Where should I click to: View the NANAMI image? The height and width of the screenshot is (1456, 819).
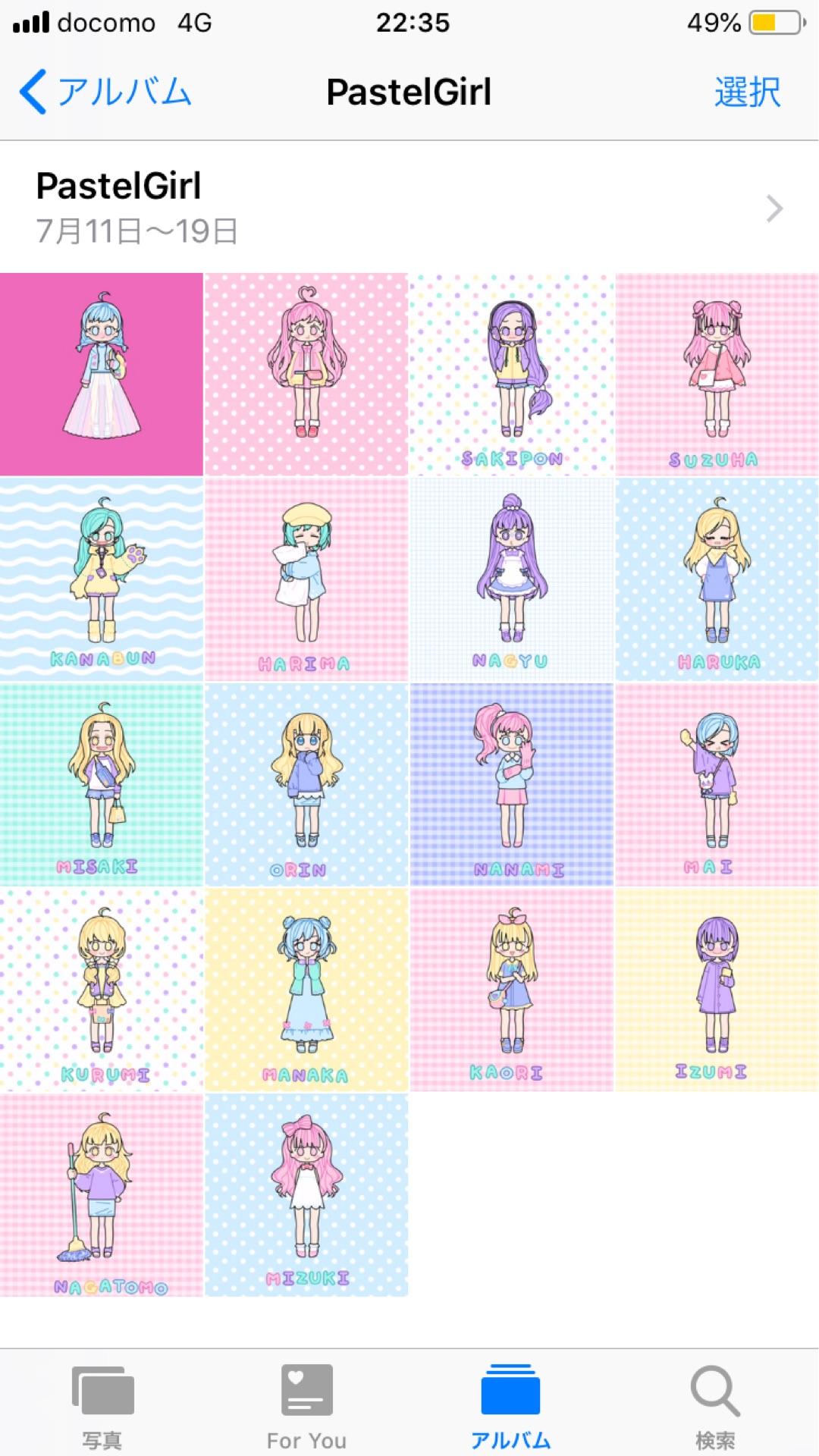[511, 785]
